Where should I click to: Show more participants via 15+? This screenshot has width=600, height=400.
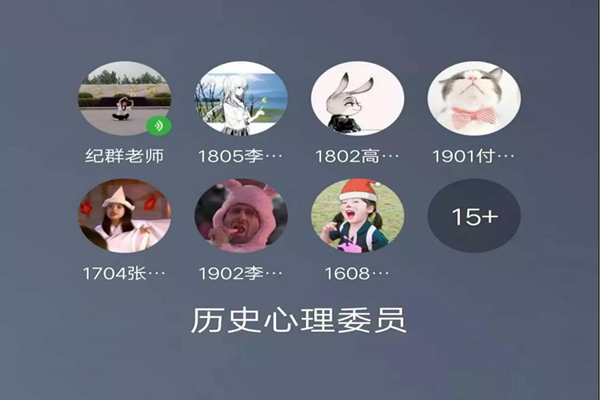pos(474,215)
